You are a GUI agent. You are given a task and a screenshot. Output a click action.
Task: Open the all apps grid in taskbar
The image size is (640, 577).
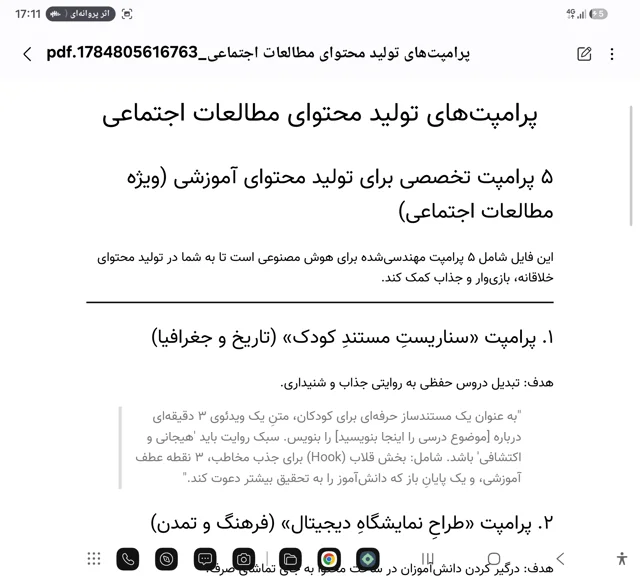[x=94, y=559]
